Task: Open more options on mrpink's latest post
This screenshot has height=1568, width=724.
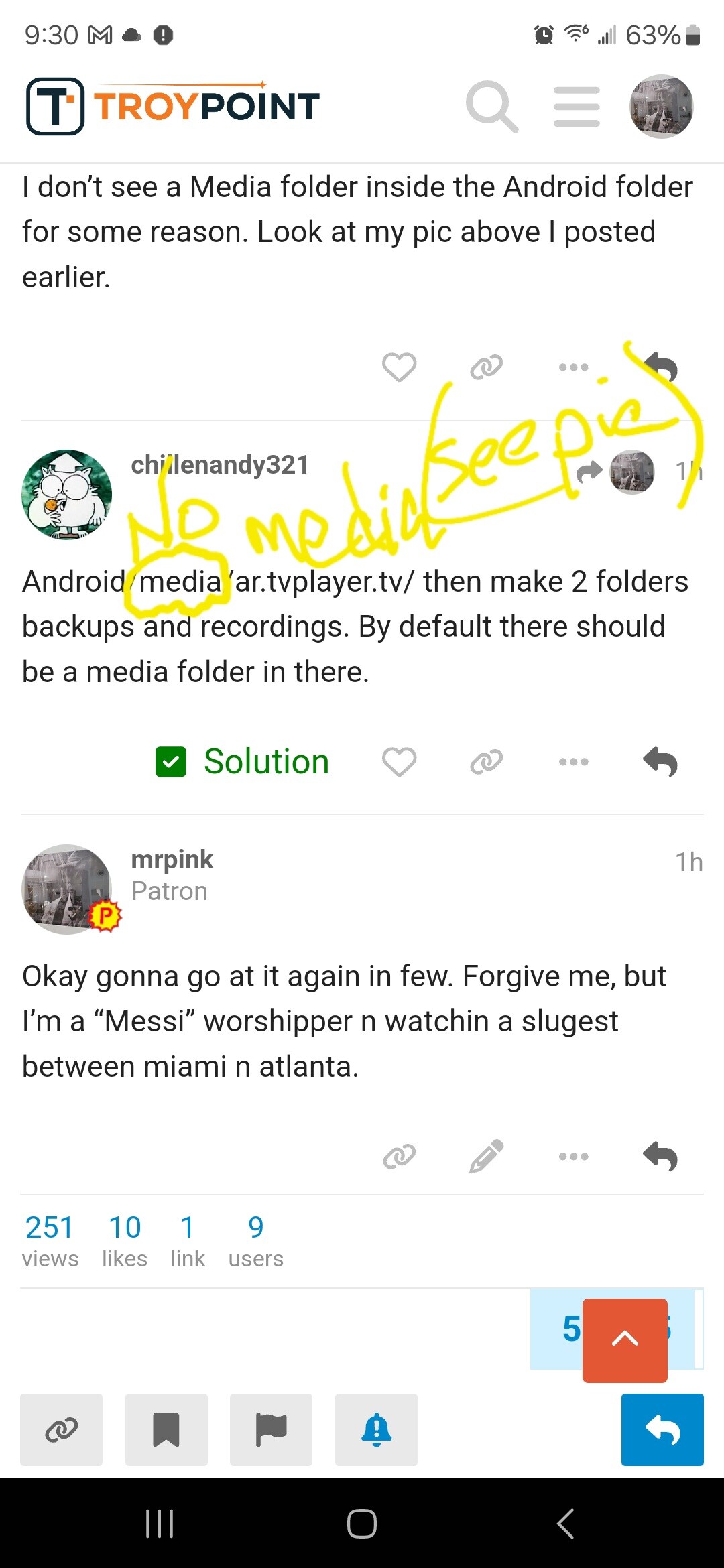Action: [x=574, y=1156]
